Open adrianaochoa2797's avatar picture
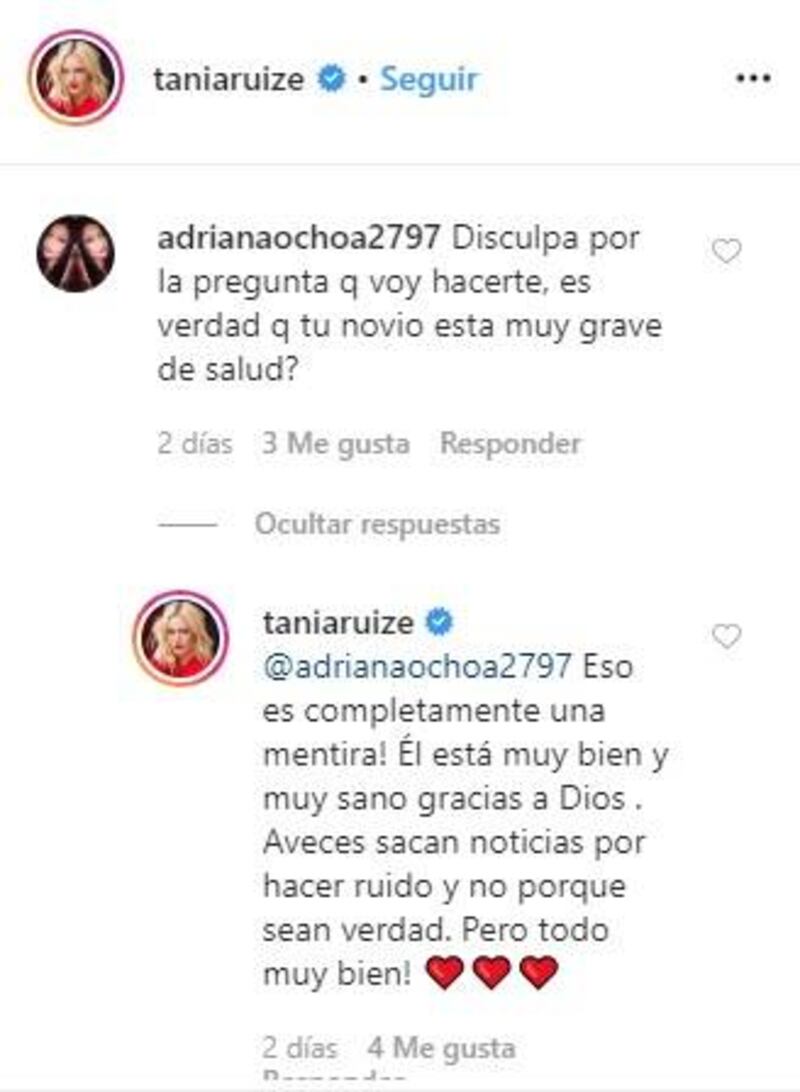 [x=76, y=253]
